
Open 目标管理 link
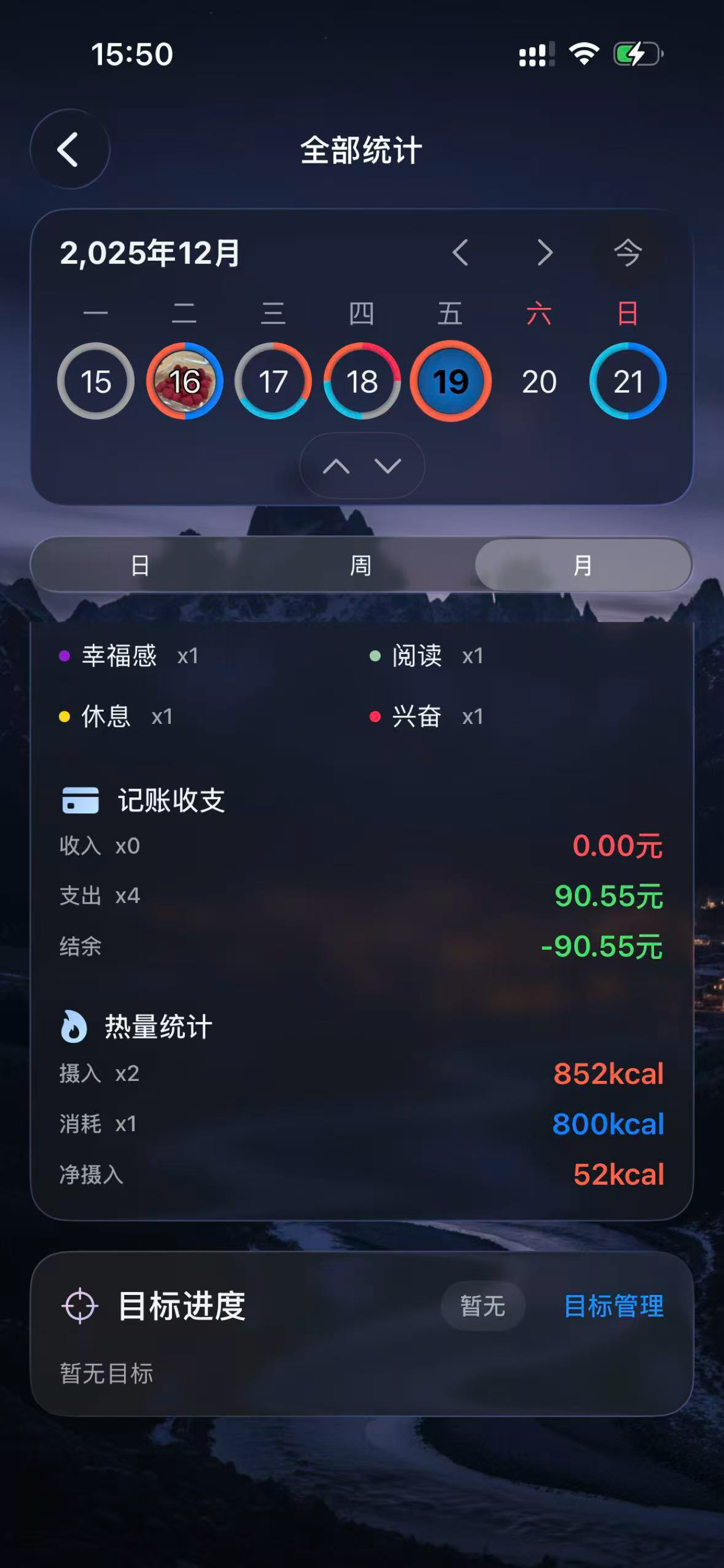coord(613,1306)
